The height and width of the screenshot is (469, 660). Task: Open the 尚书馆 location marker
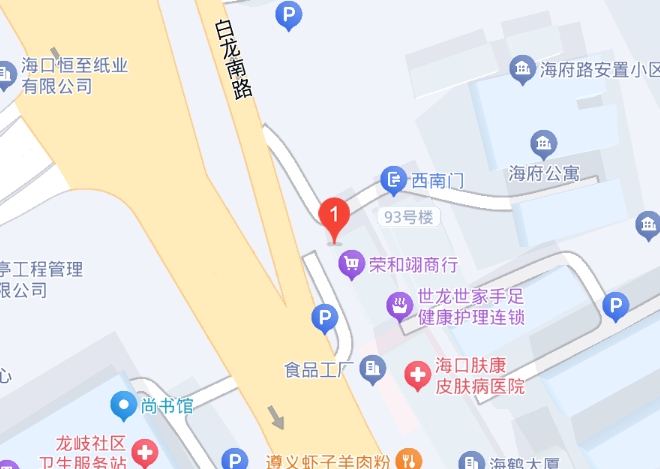[x=124, y=405]
